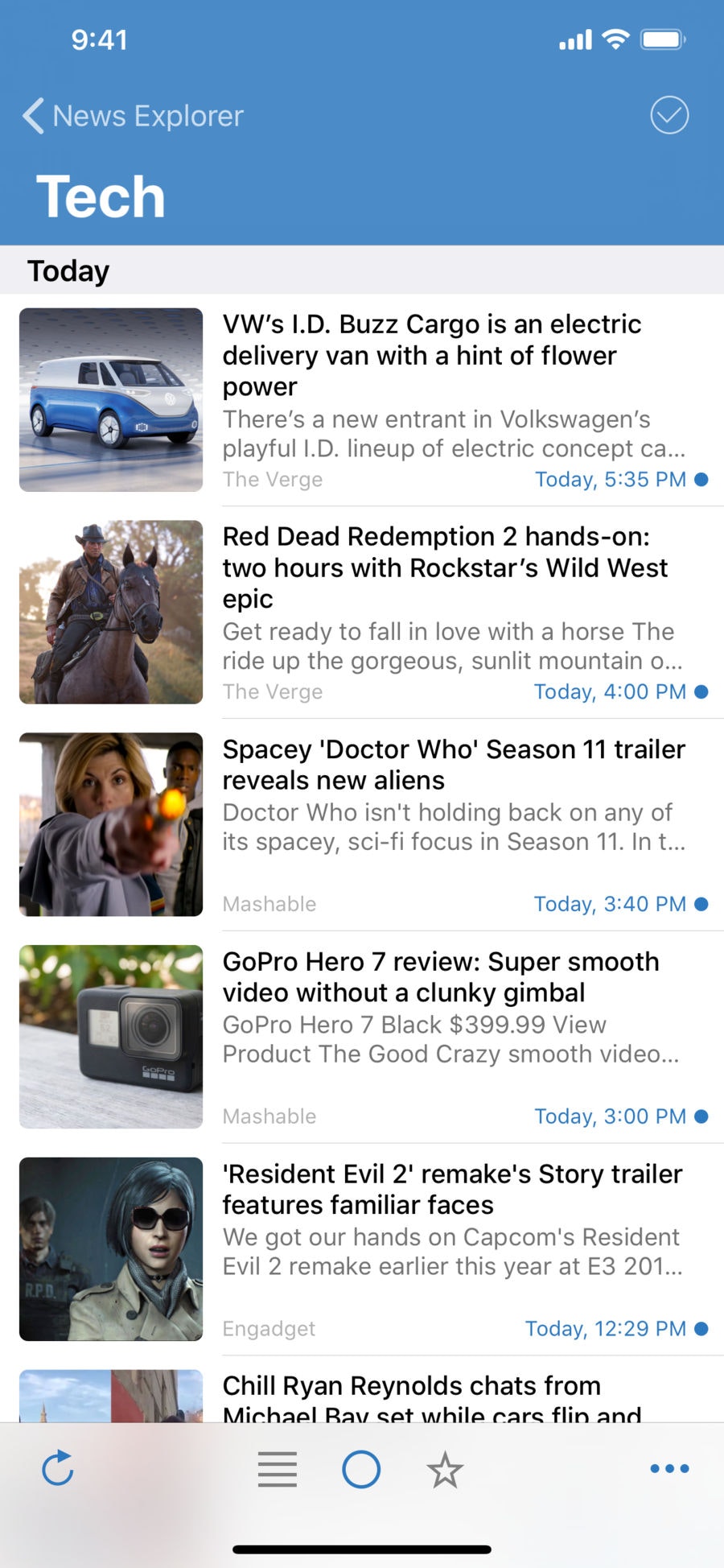
Task: Tap the GoPro camera thumbnail image
Action: pos(110,1038)
